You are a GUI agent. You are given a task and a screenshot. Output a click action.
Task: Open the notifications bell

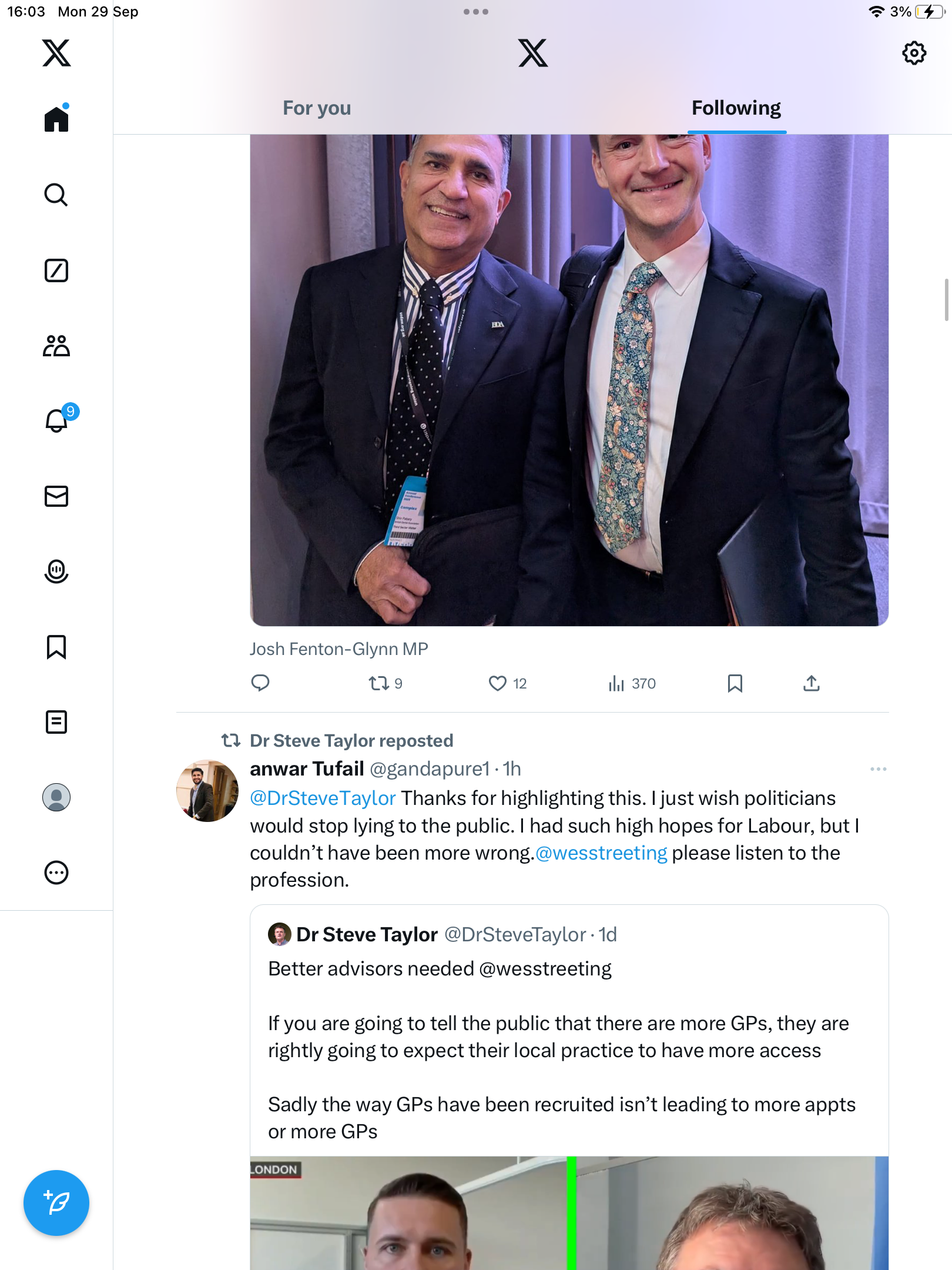[x=57, y=420]
